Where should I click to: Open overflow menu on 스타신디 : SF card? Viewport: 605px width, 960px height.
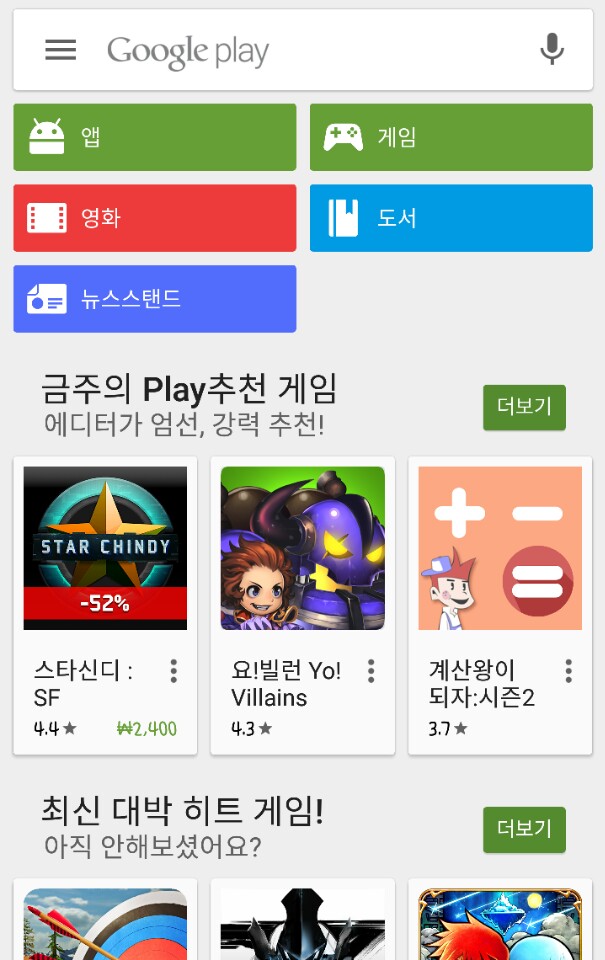pyautogui.click(x=174, y=671)
